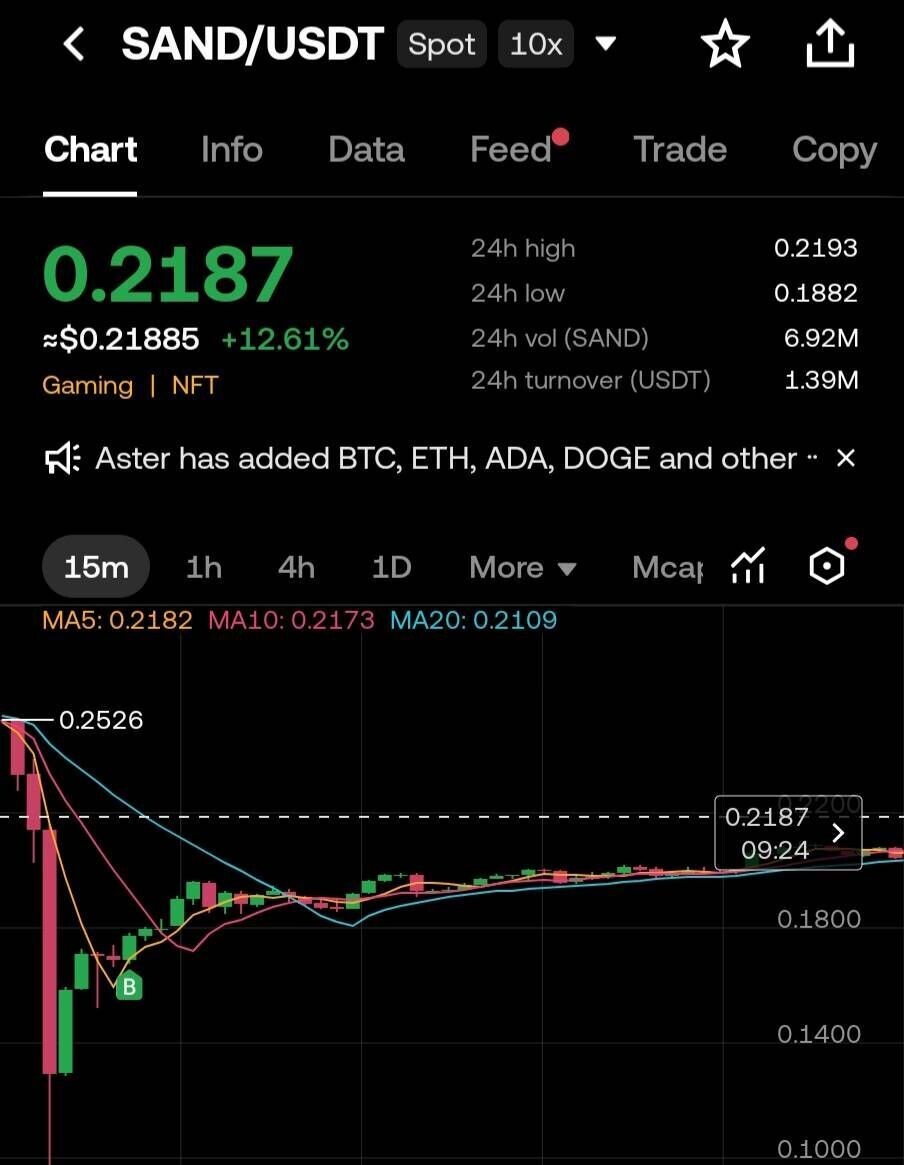Switch to the Info tab
904x1165 pixels.
click(x=231, y=150)
